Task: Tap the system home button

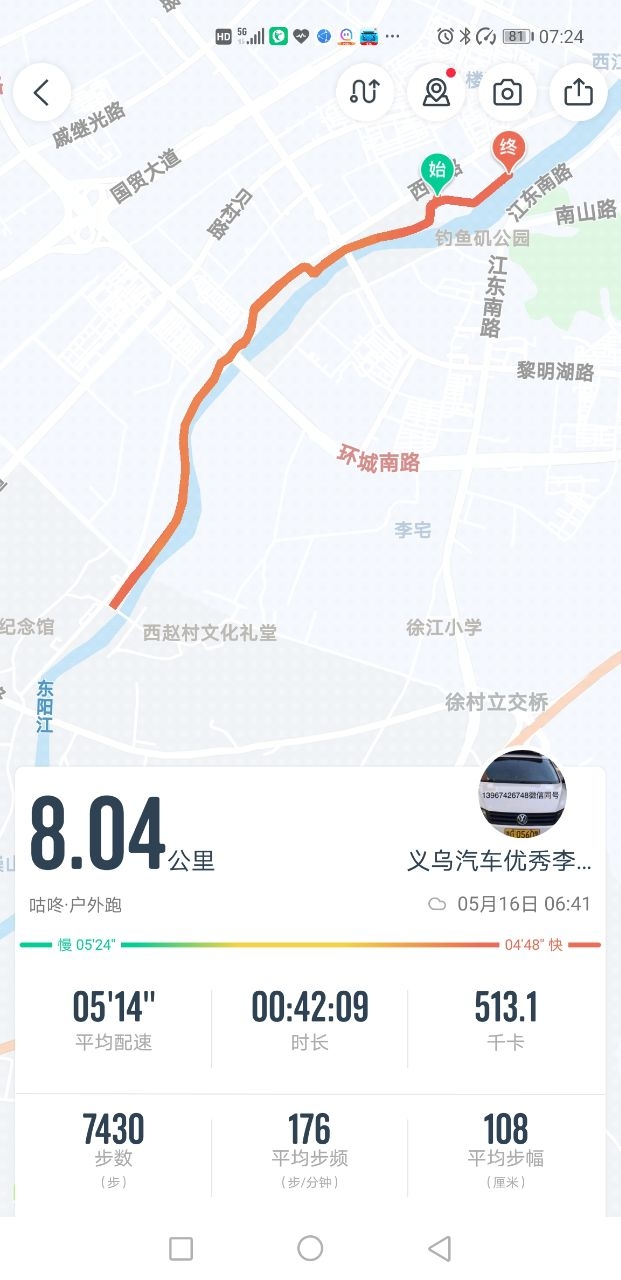Action: (310, 1248)
